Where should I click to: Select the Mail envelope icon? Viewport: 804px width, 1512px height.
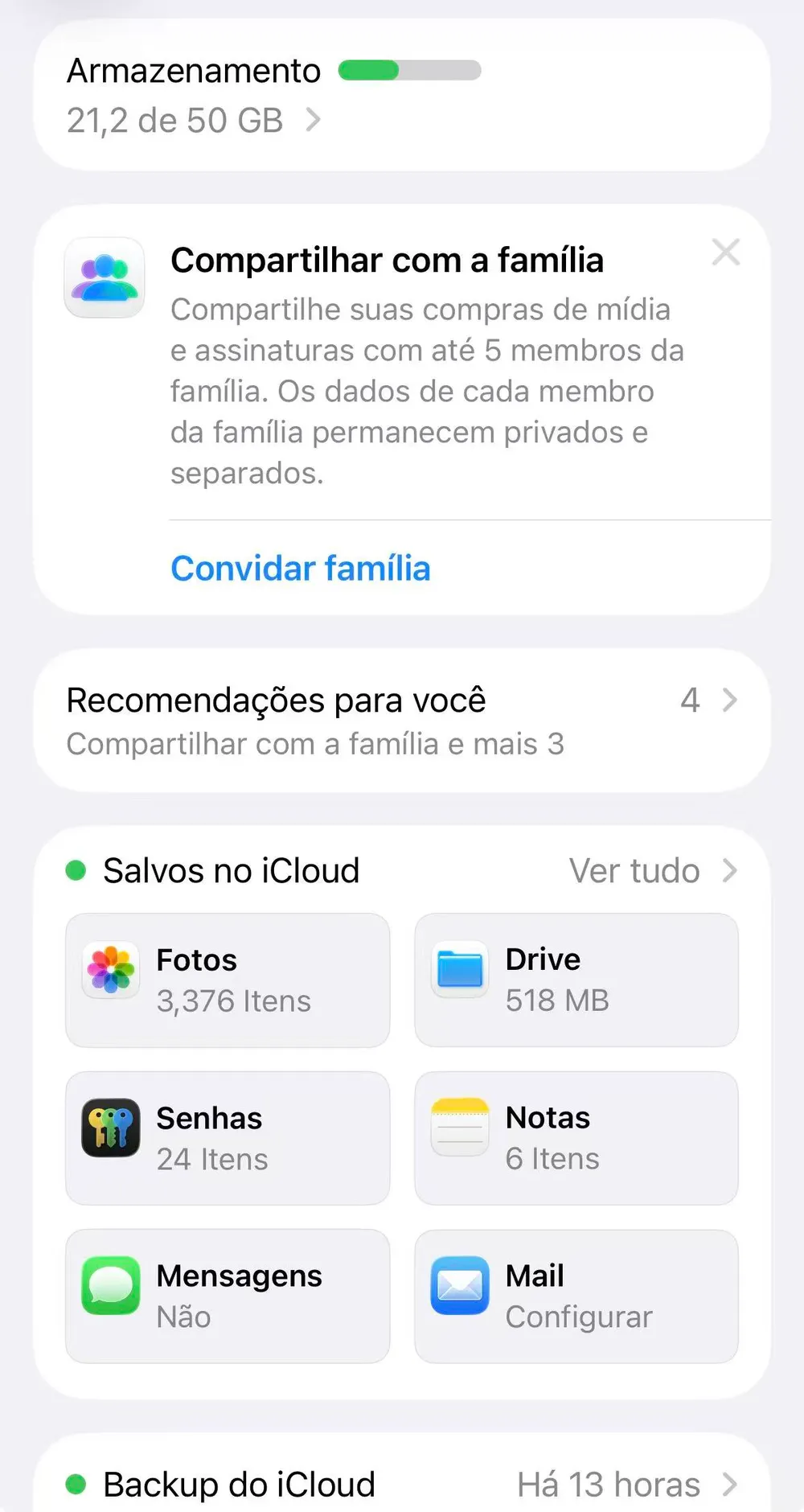pos(459,1285)
